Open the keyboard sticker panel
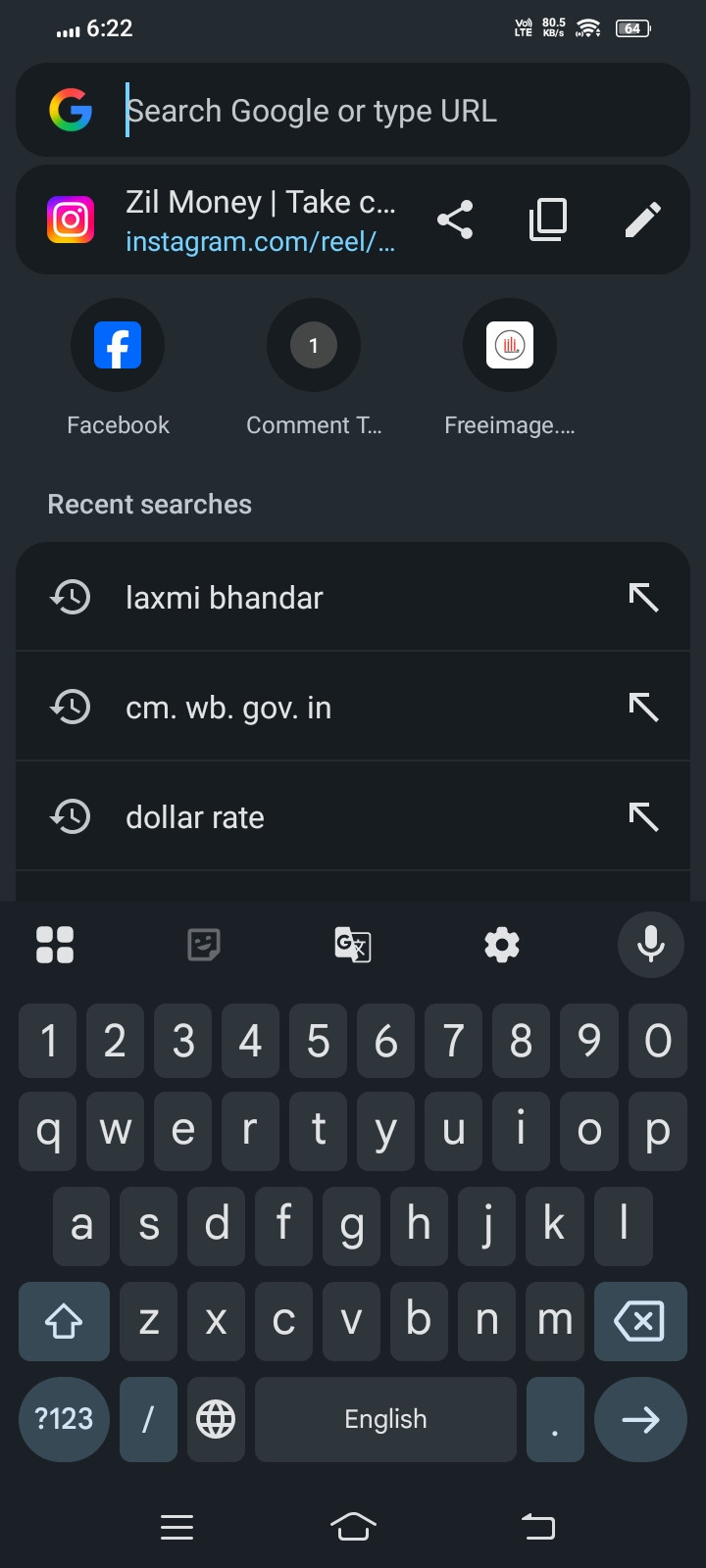This screenshot has width=706, height=1568. coord(204,945)
